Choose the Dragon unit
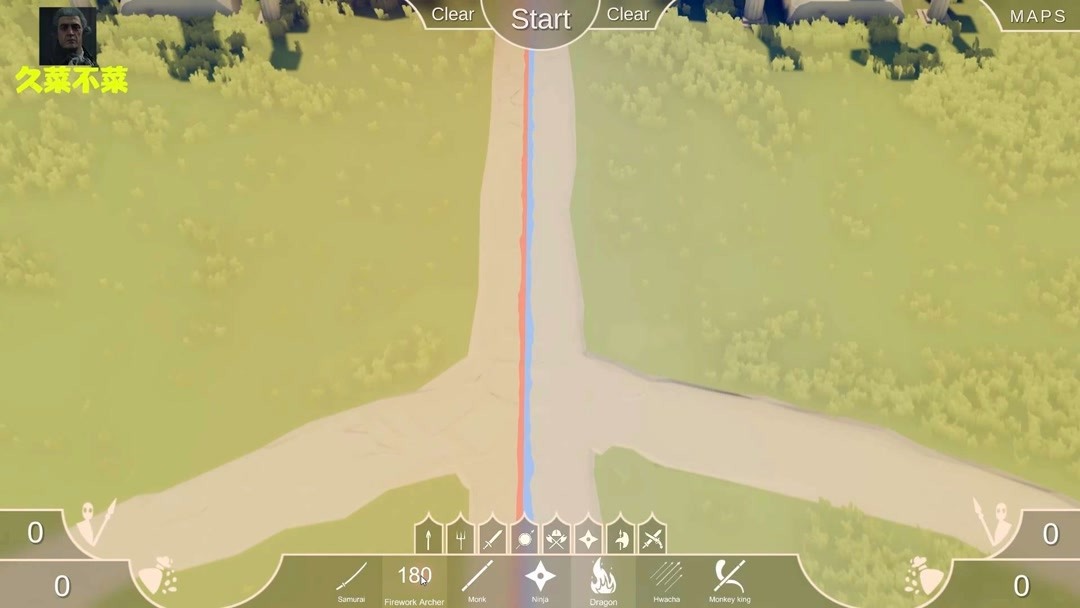 click(603, 580)
